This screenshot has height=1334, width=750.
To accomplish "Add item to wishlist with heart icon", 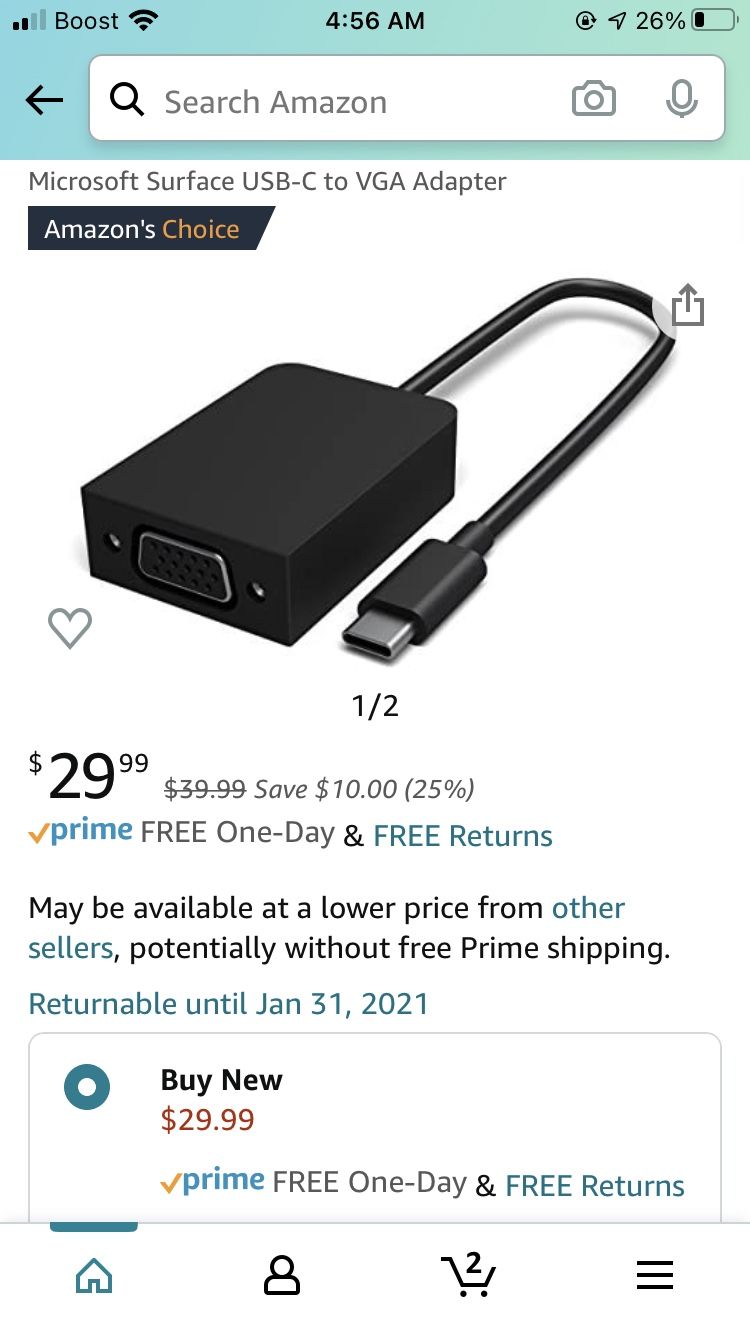I will pyautogui.click(x=70, y=628).
